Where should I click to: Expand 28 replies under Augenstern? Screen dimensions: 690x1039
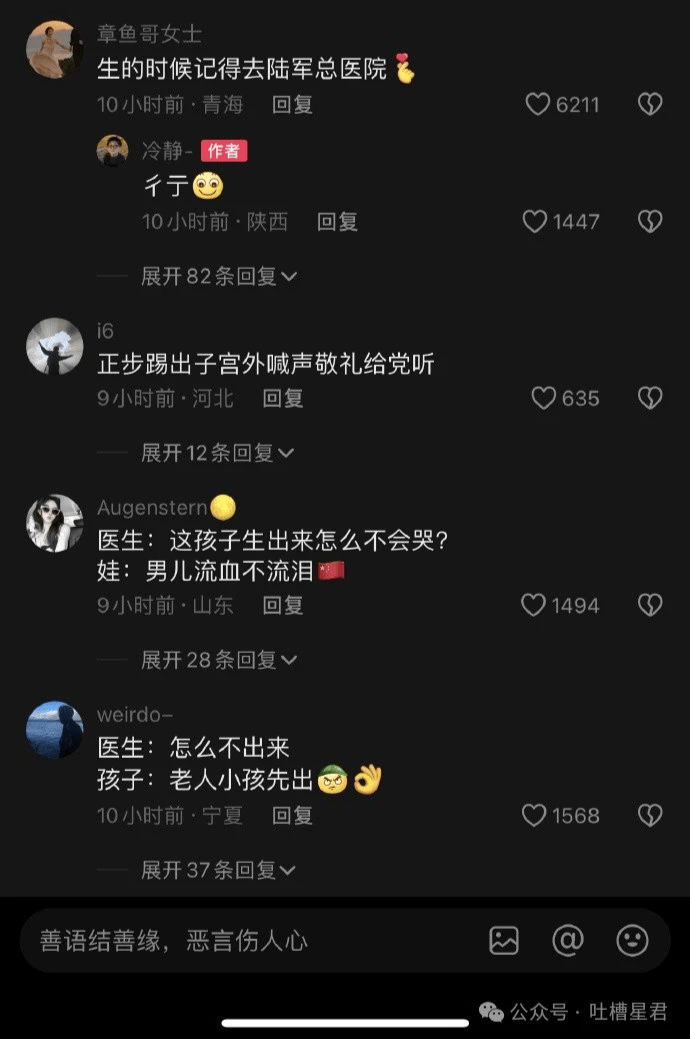[218, 660]
